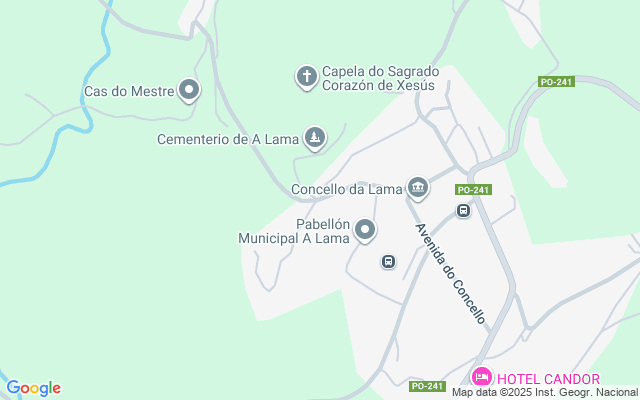Open the Concello da Lama place marker
640x400 pixels.
pos(418,187)
